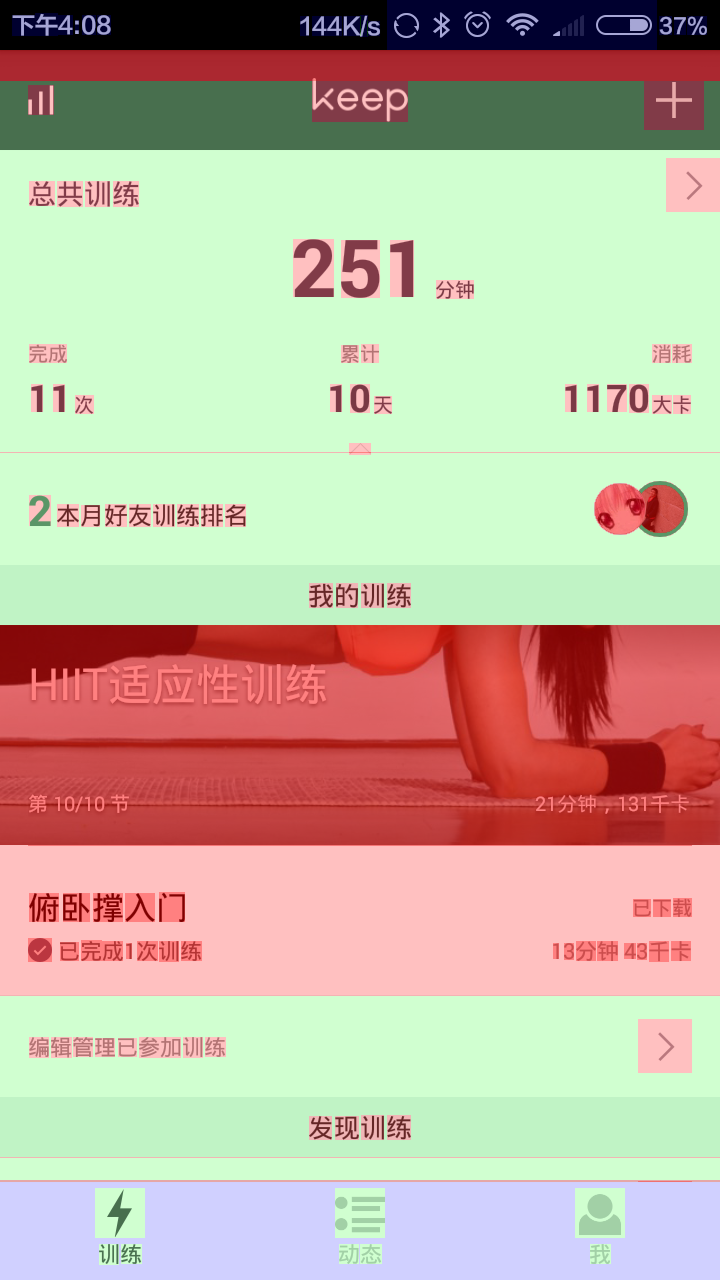This screenshot has height=1280, width=720.
Task: Open the 俯卧撑入门 training
Action: click(360, 921)
